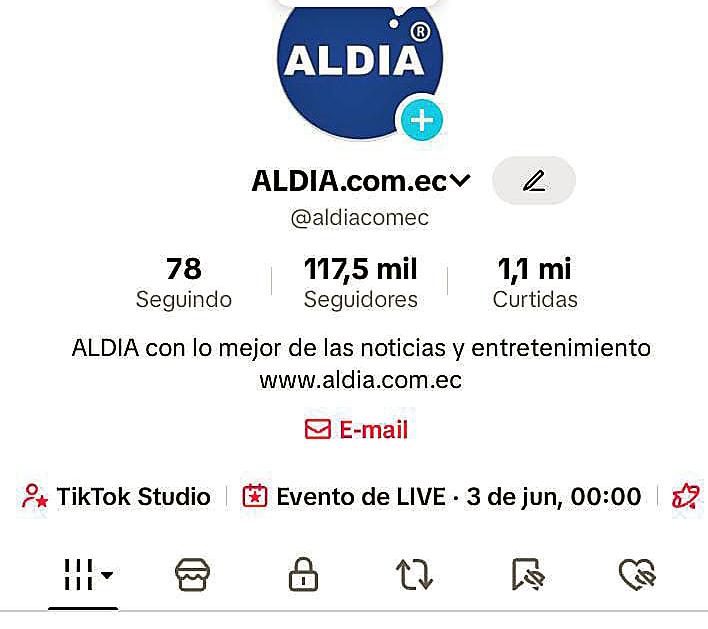
Task: Show the liked videos tab
Action: (x=636, y=574)
